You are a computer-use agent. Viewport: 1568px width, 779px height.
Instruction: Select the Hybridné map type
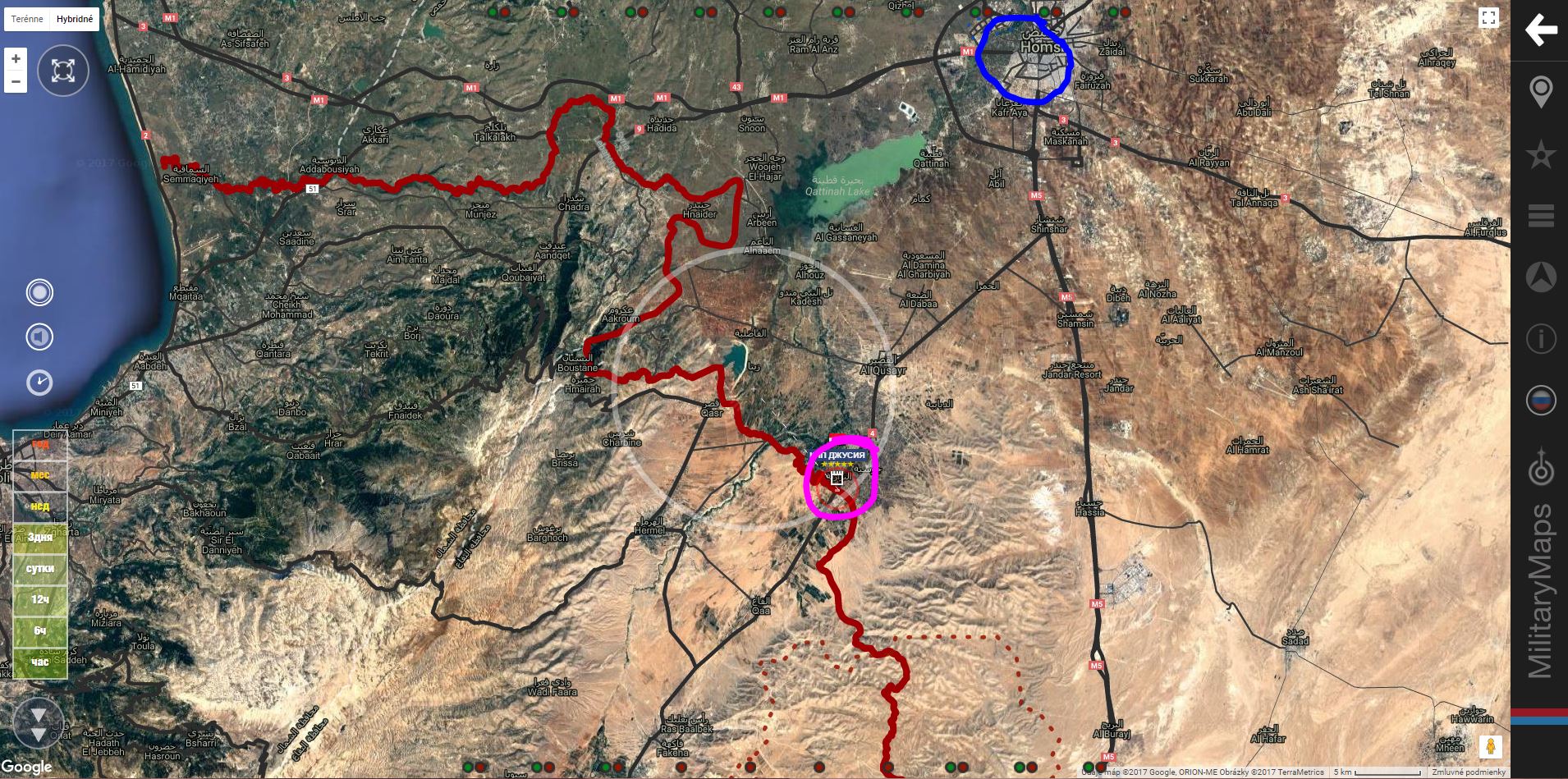tap(75, 19)
